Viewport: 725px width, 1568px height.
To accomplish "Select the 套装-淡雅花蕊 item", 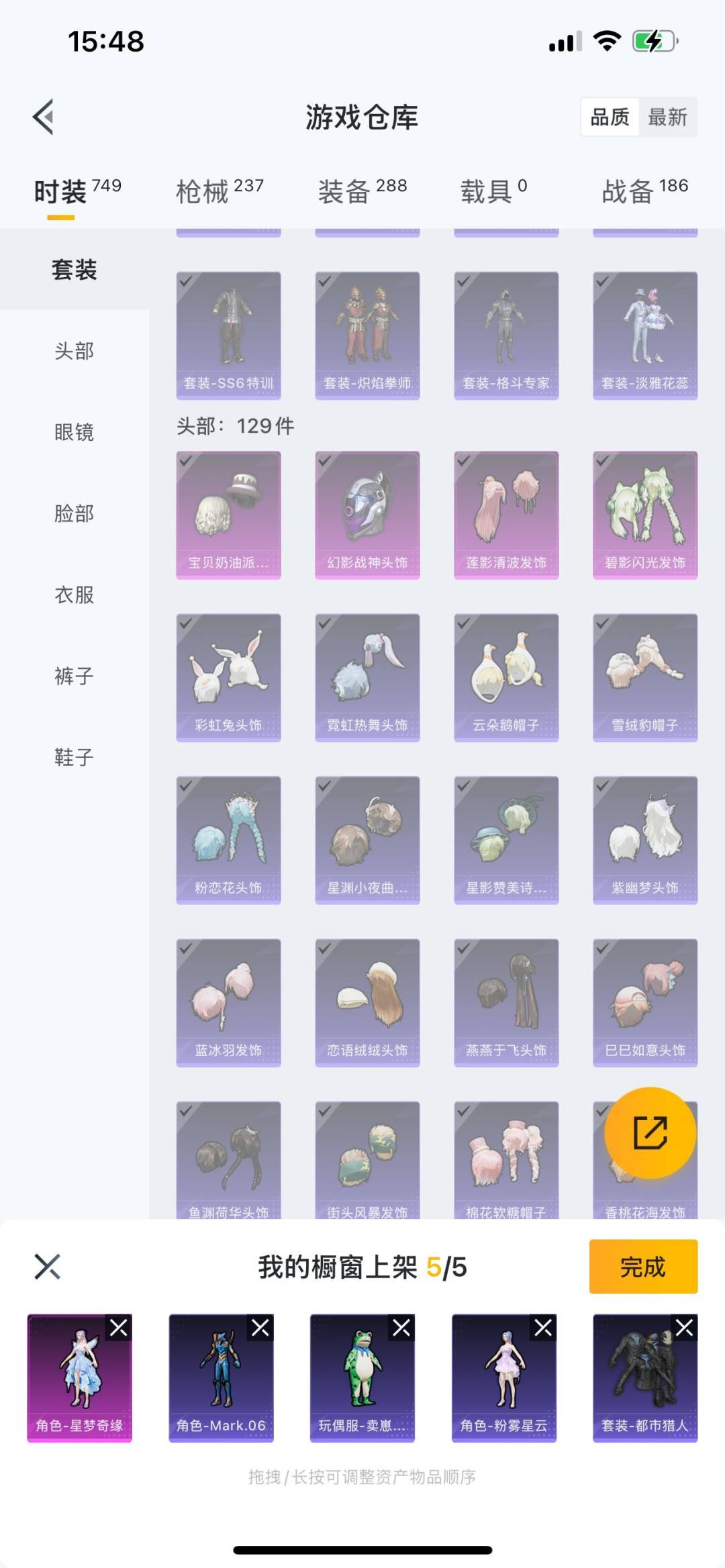I will click(x=644, y=335).
